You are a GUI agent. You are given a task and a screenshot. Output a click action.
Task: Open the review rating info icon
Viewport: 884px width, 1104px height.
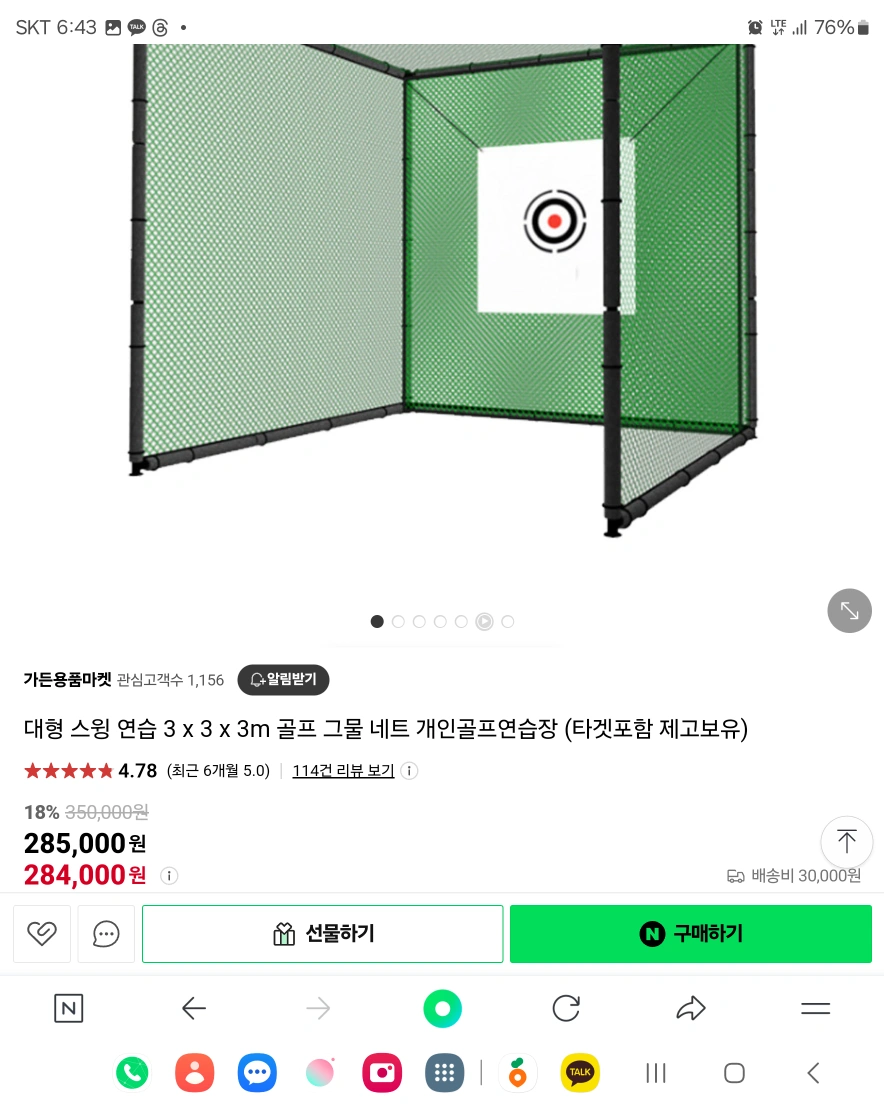(x=409, y=771)
